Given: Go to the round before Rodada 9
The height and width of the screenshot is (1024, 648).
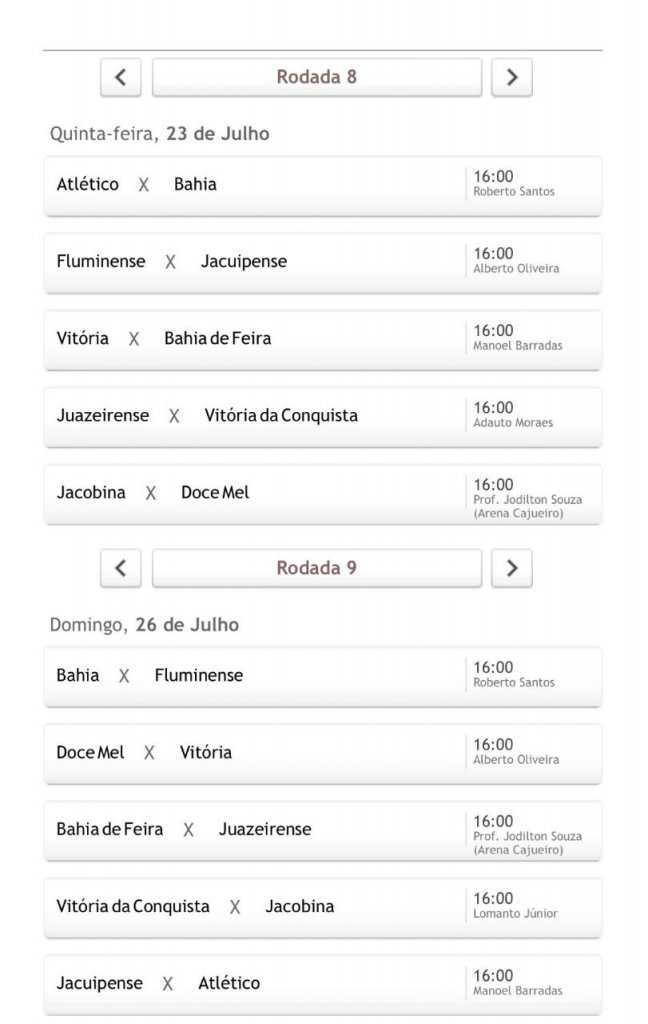Looking at the screenshot, I should 121,568.
